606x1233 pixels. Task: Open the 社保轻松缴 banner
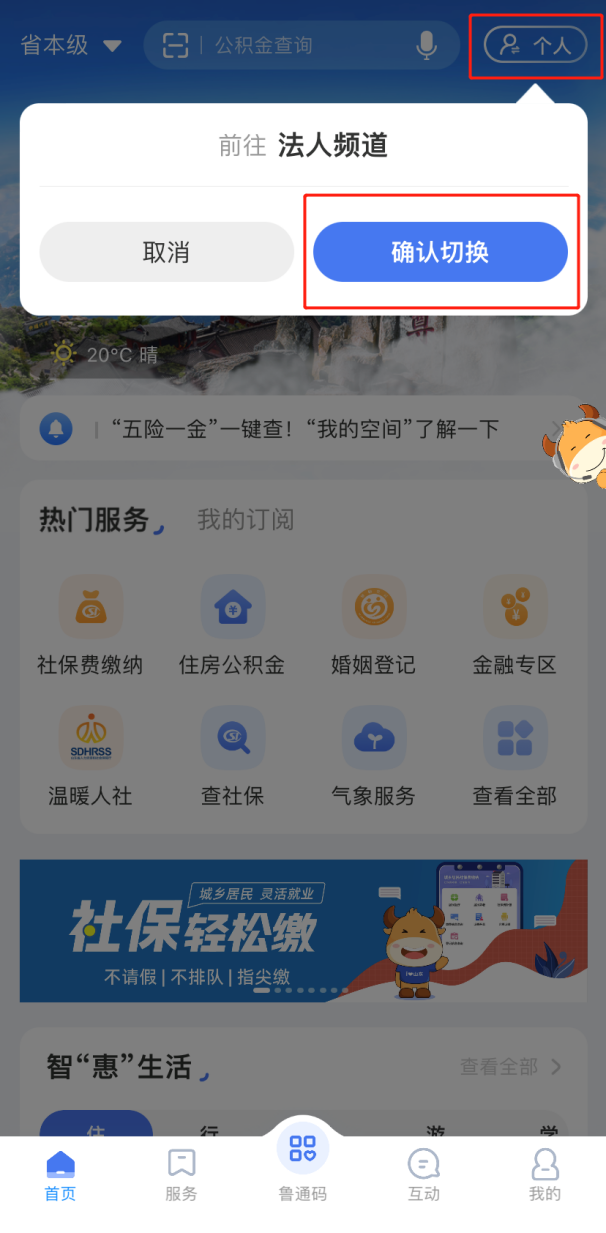click(x=302, y=930)
